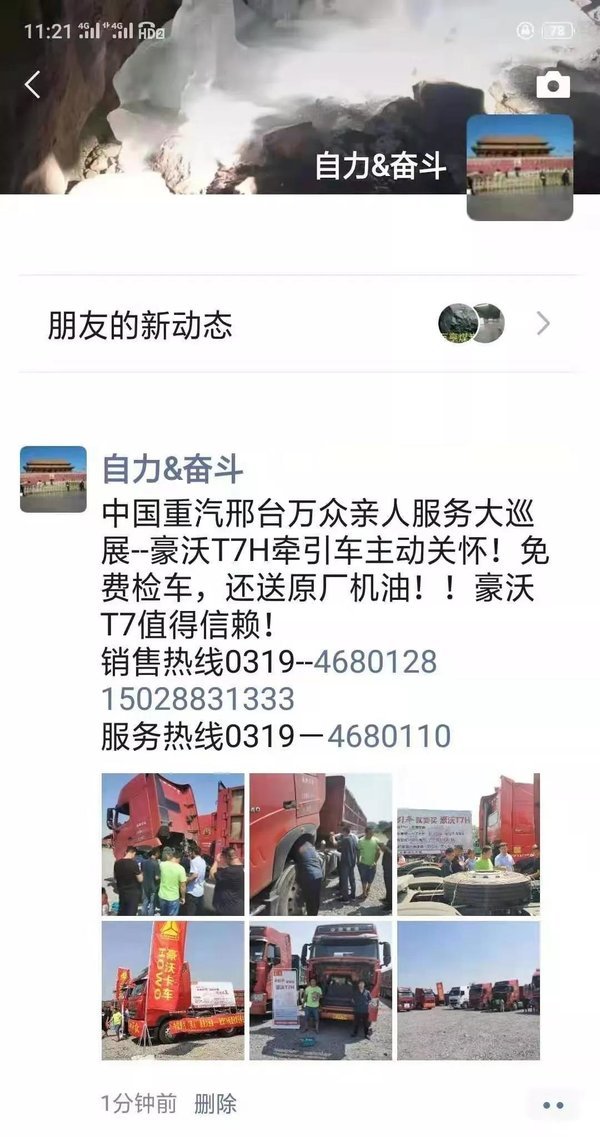This screenshot has width=600, height=1137.
Task: Delete this post via 删除
Action: point(215,1104)
